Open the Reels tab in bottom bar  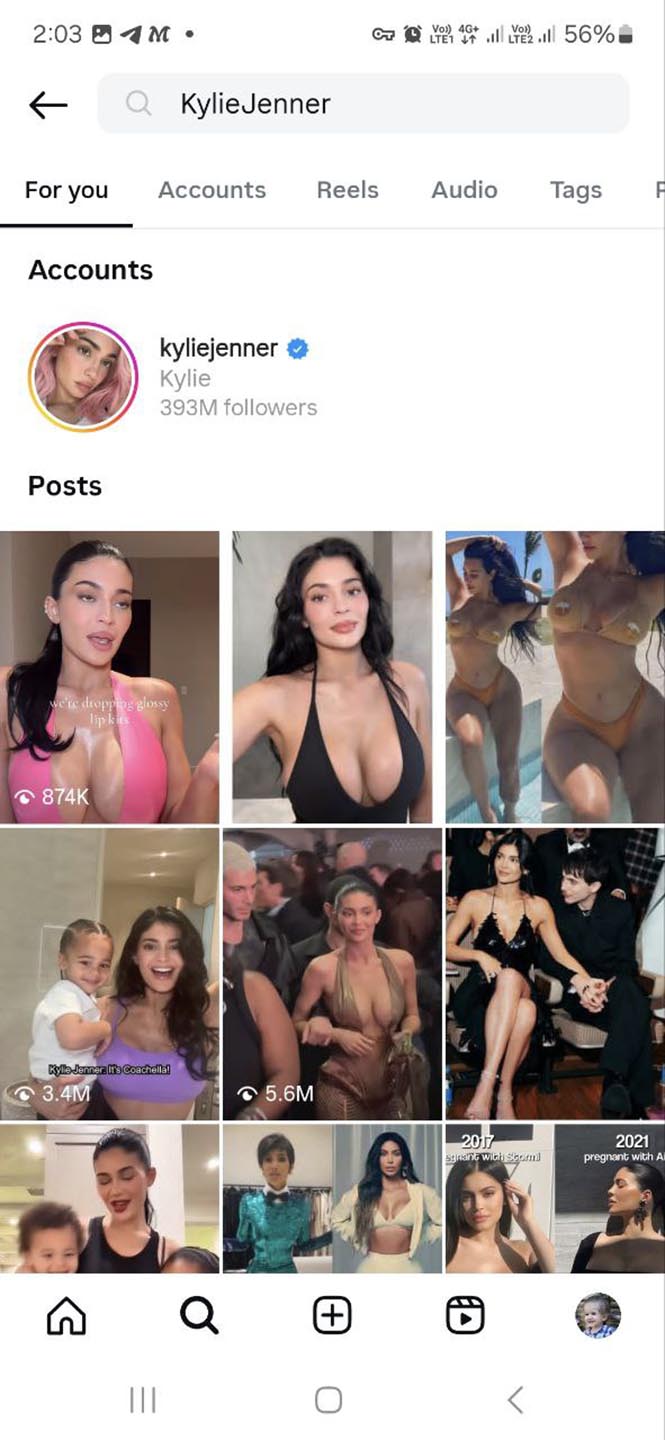[x=465, y=1316]
